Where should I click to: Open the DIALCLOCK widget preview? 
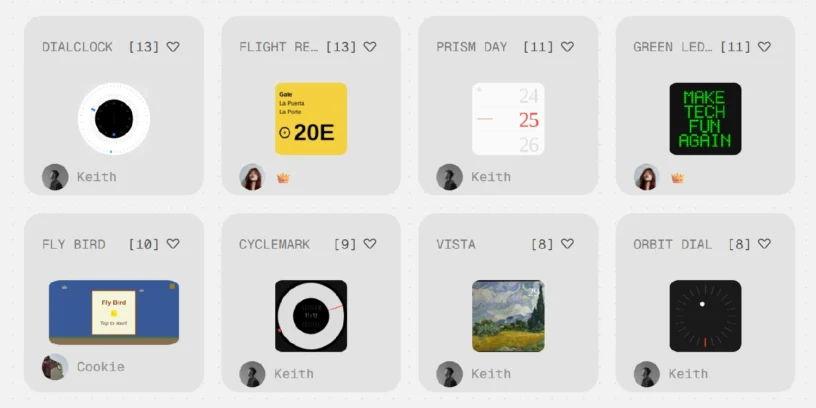[114, 119]
